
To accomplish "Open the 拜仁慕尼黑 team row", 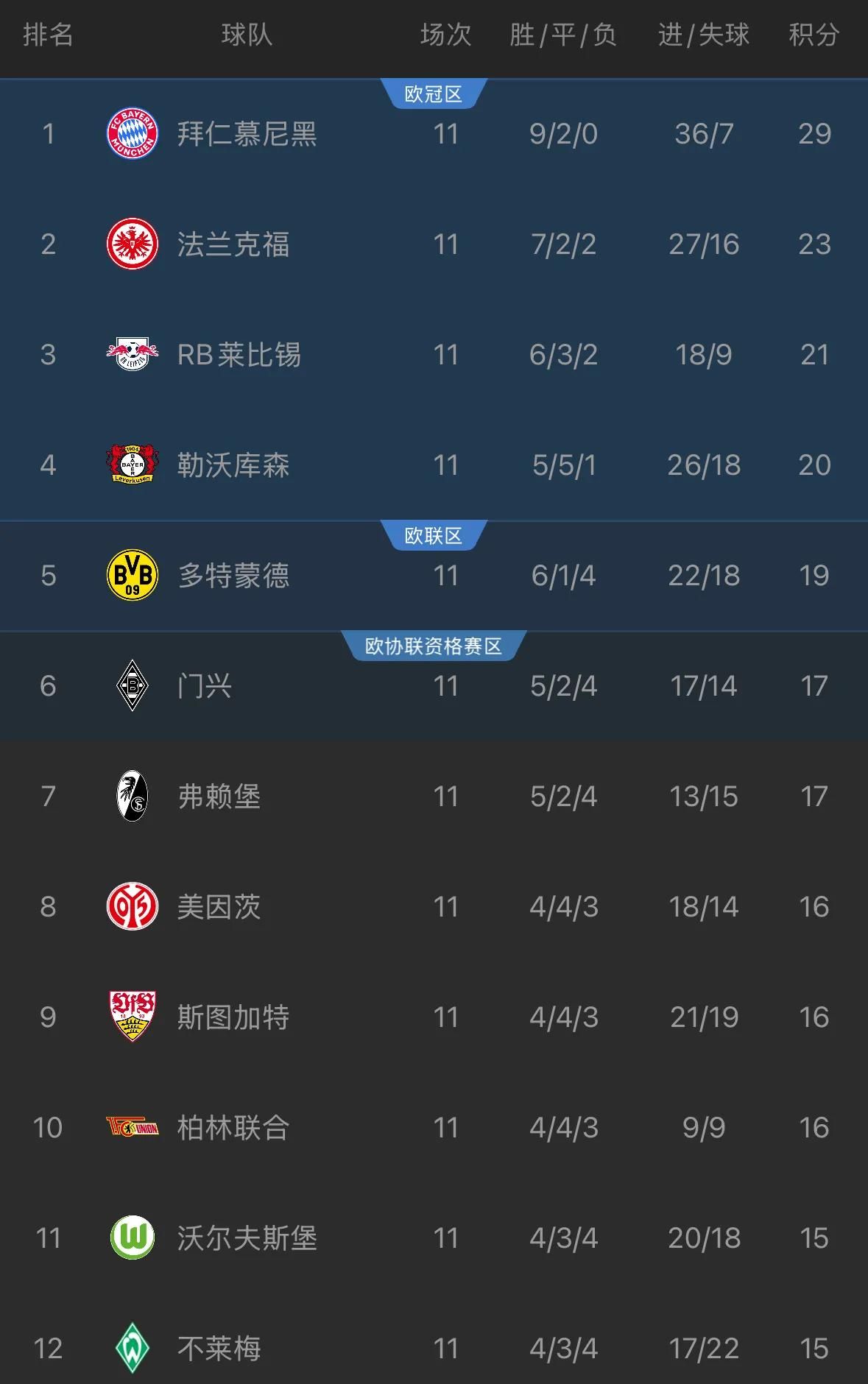I will click(x=247, y=134).
